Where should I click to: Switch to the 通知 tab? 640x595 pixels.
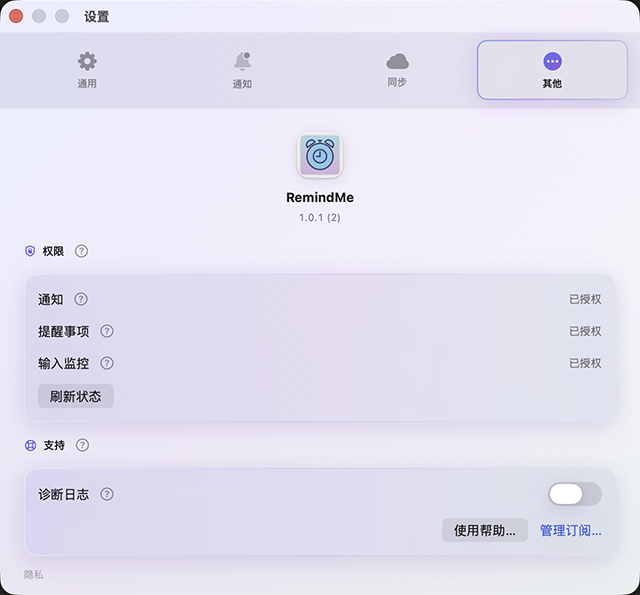(242, 70)
